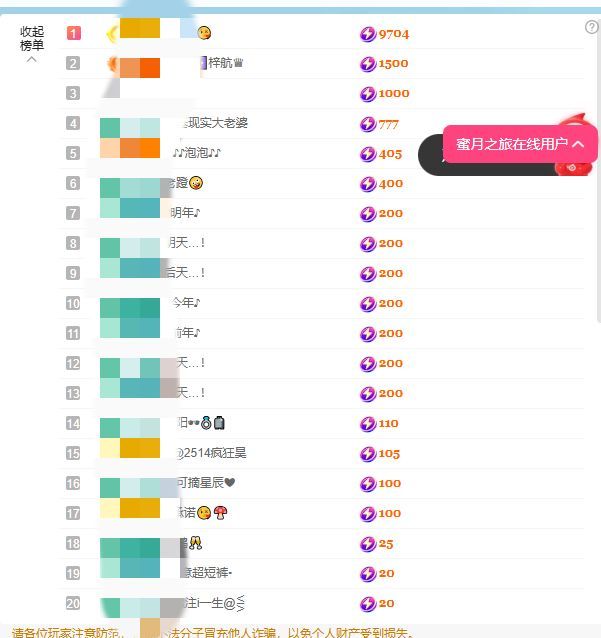Expand 蜜月之旅在线用户 online users panel
Screen dimensions: 601x638
coord(520,144)
